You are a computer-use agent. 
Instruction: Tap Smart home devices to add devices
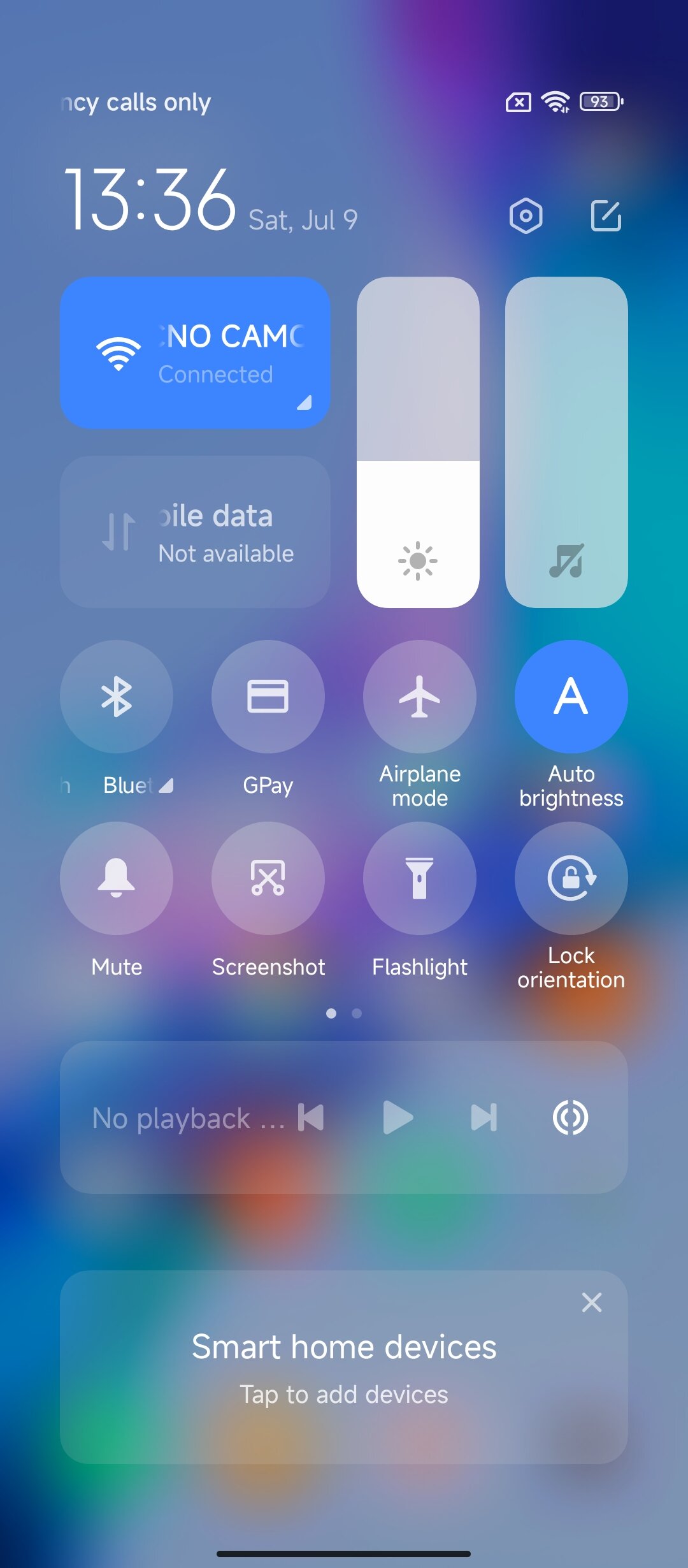tap(344, 1367)
